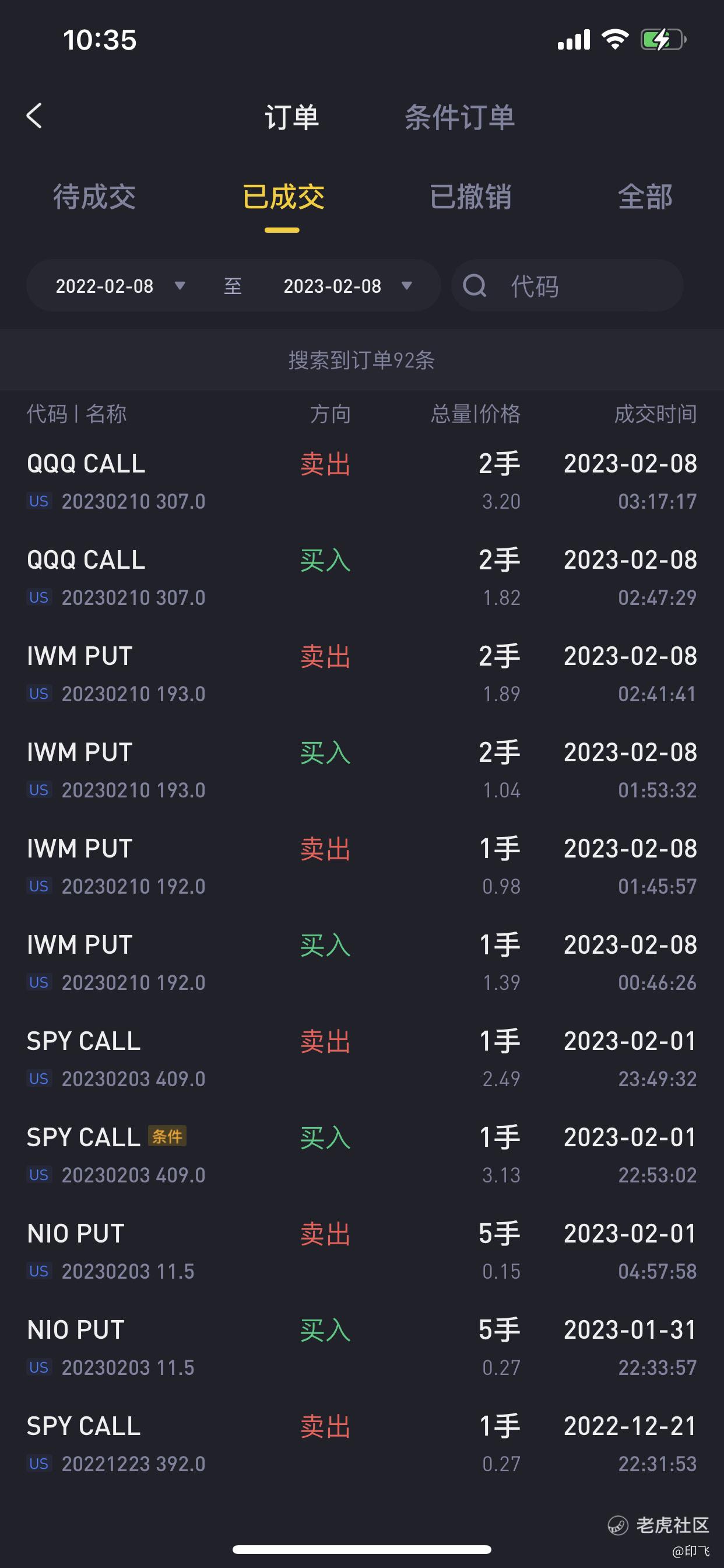Switch to the 条件订单 tab

click(460, 117)
